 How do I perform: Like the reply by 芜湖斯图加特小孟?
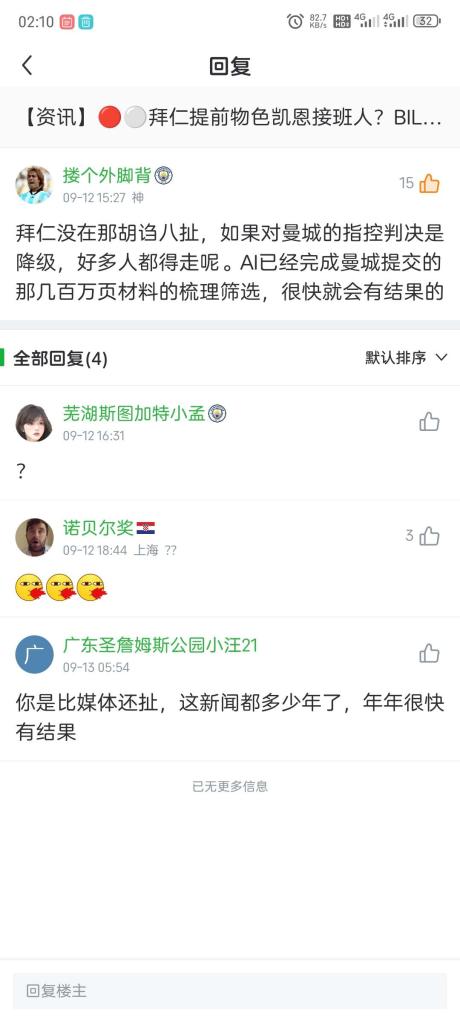[429, 422]
